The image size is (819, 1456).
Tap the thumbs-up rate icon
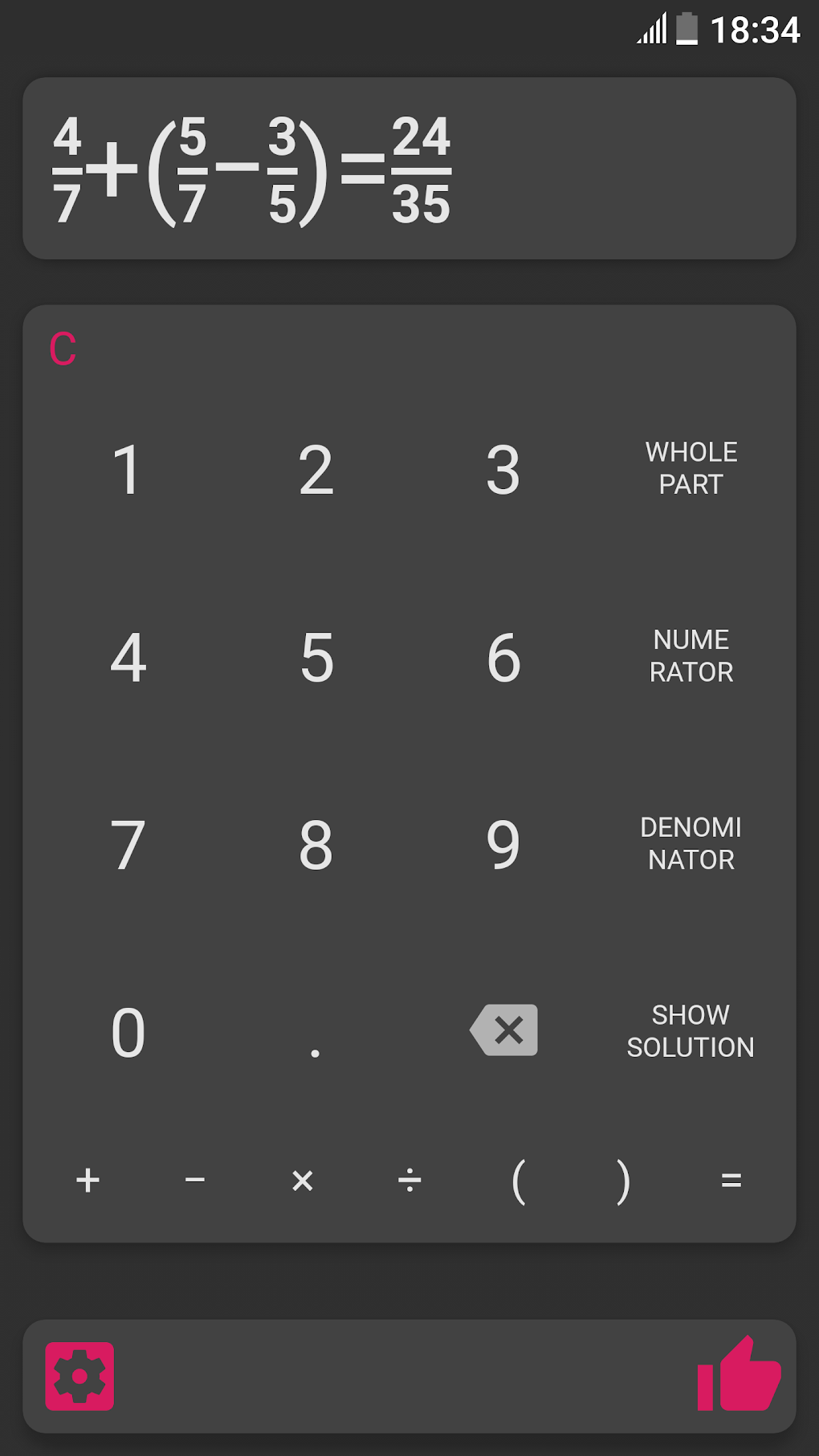tap(738, 1375)
